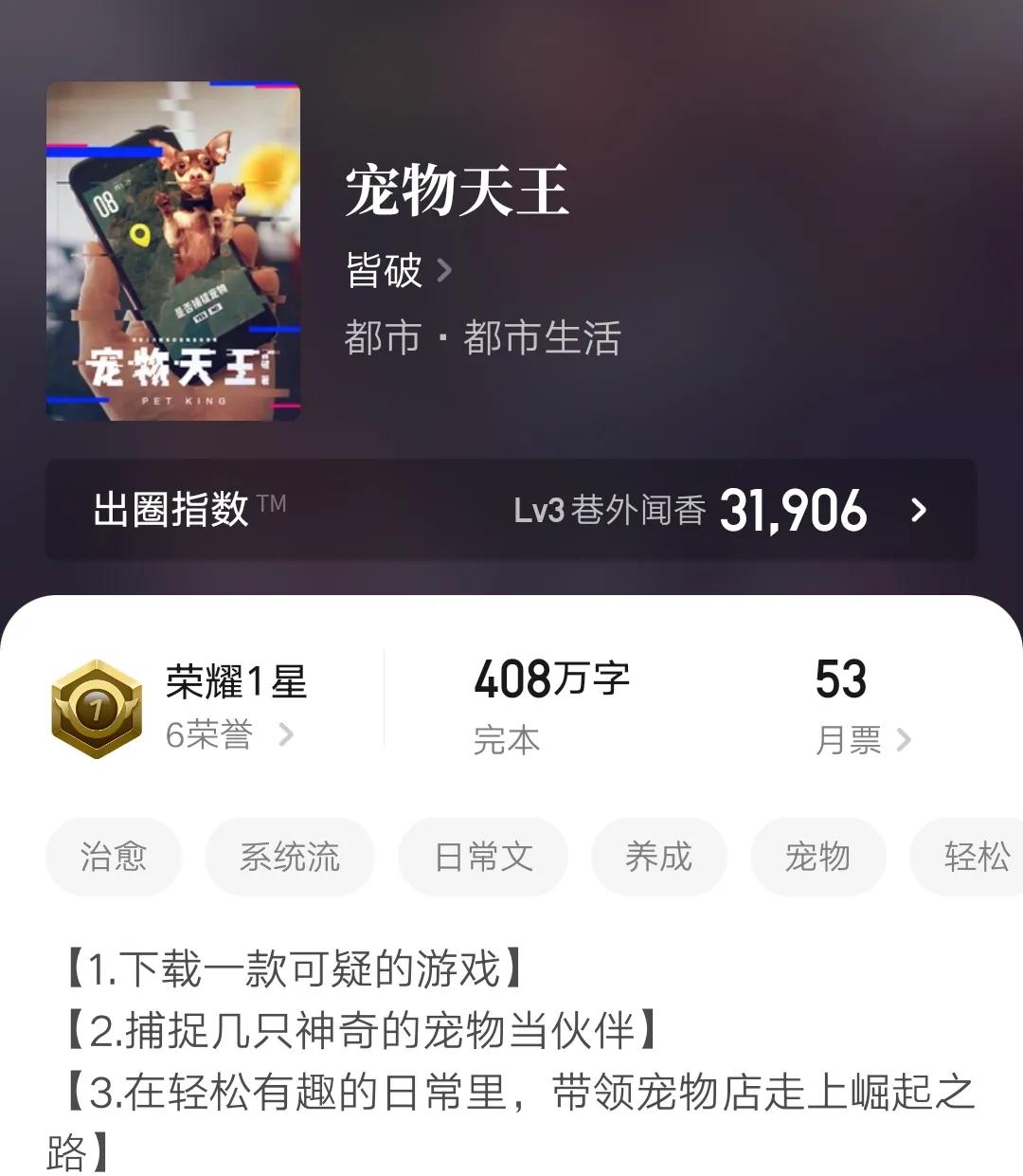The height and width of the screenshot is (1176, 1023).
Task: Expand the author 皆破 chevron arrow
Action: click(445, 272)
